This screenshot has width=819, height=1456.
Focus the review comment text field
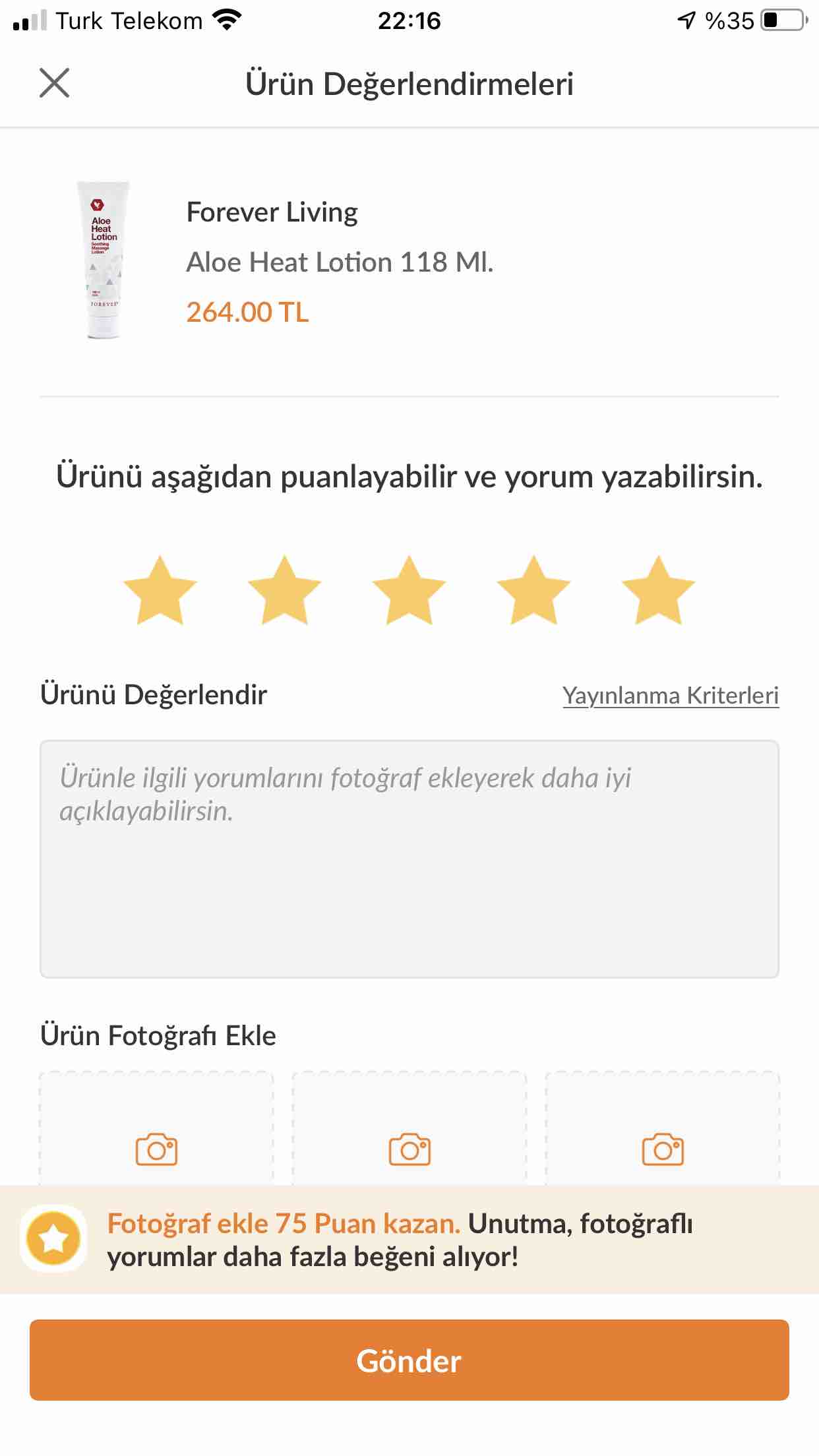tap(409, 859)
